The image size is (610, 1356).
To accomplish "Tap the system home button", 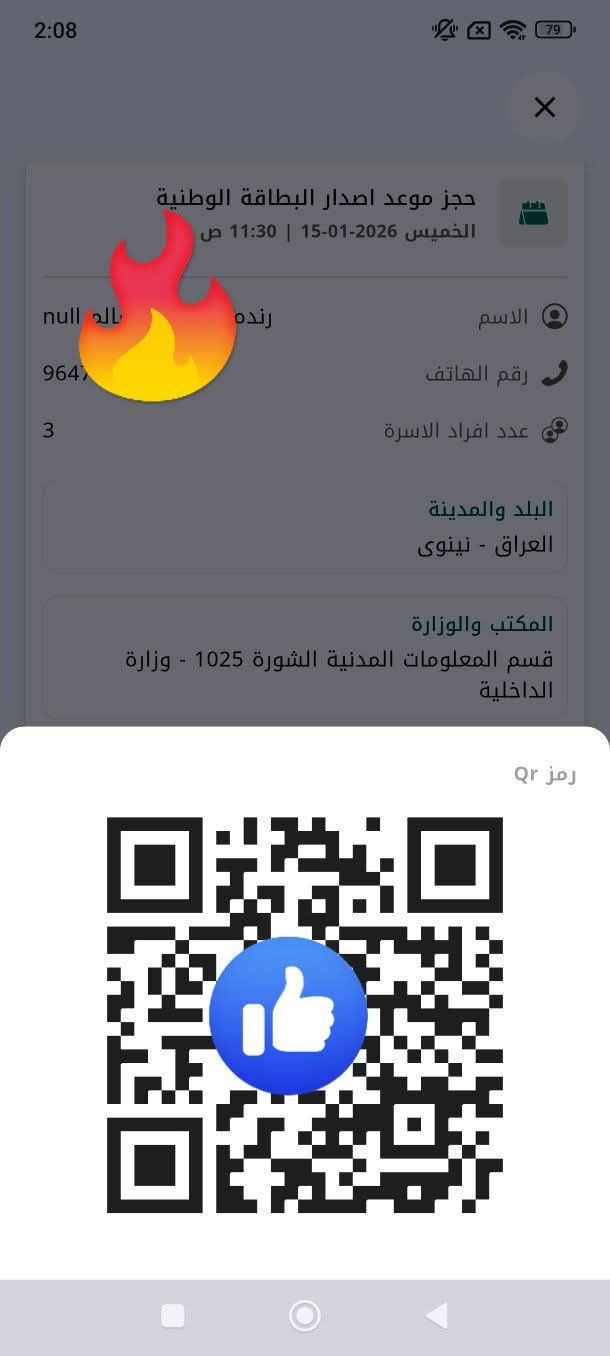I will (x=305, y=1316).
